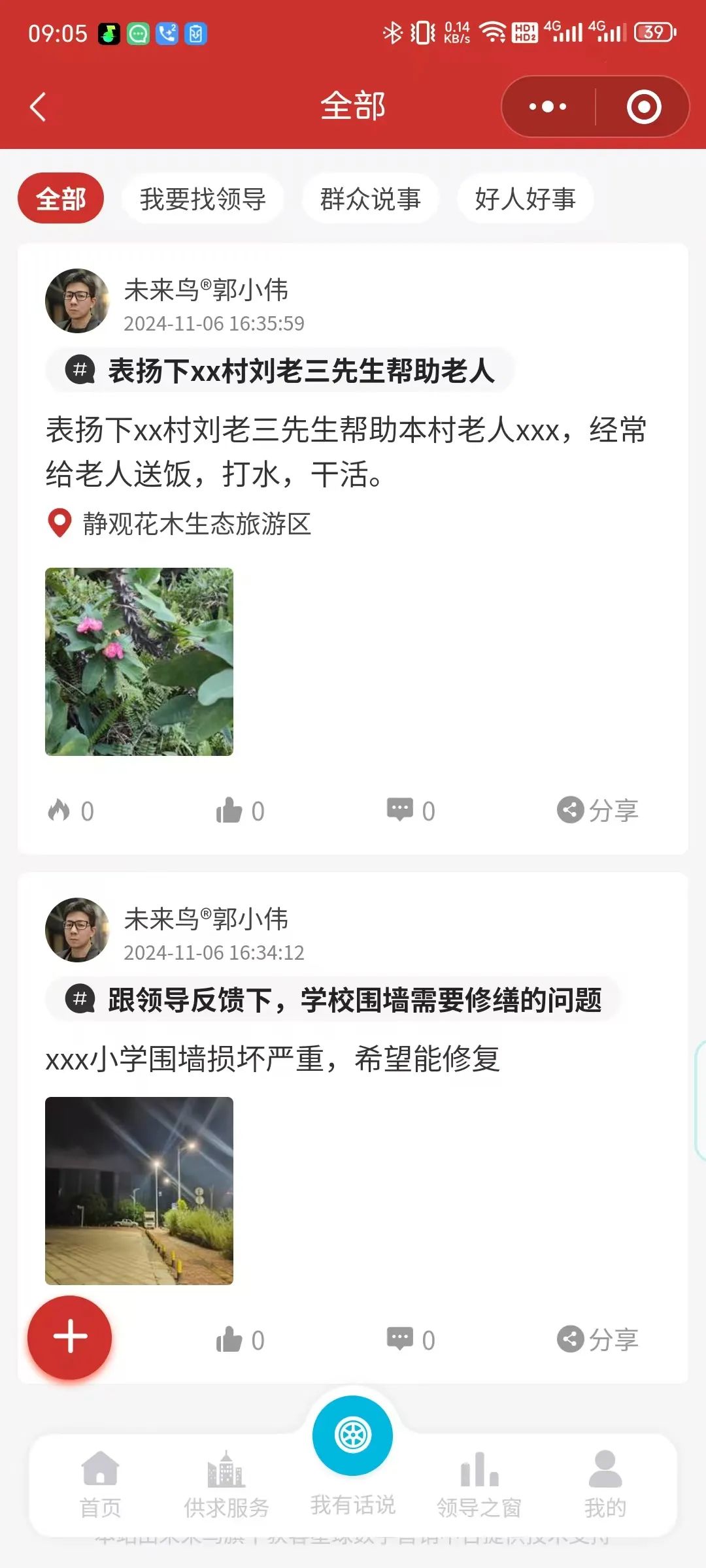The height and width of the screenshot is (1568, 706).
Task: Open the topic tag 表扬下xx村刘老三先生帮助老人
Action: tap(280, 370)
